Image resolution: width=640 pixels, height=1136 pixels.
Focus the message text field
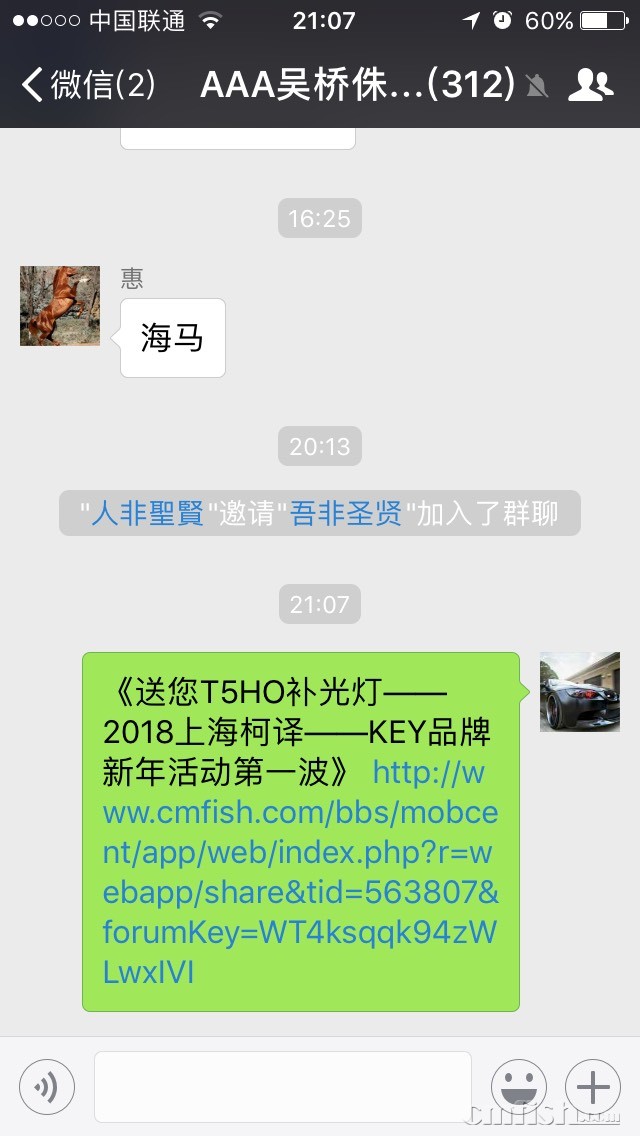[x=282, y=1087]
